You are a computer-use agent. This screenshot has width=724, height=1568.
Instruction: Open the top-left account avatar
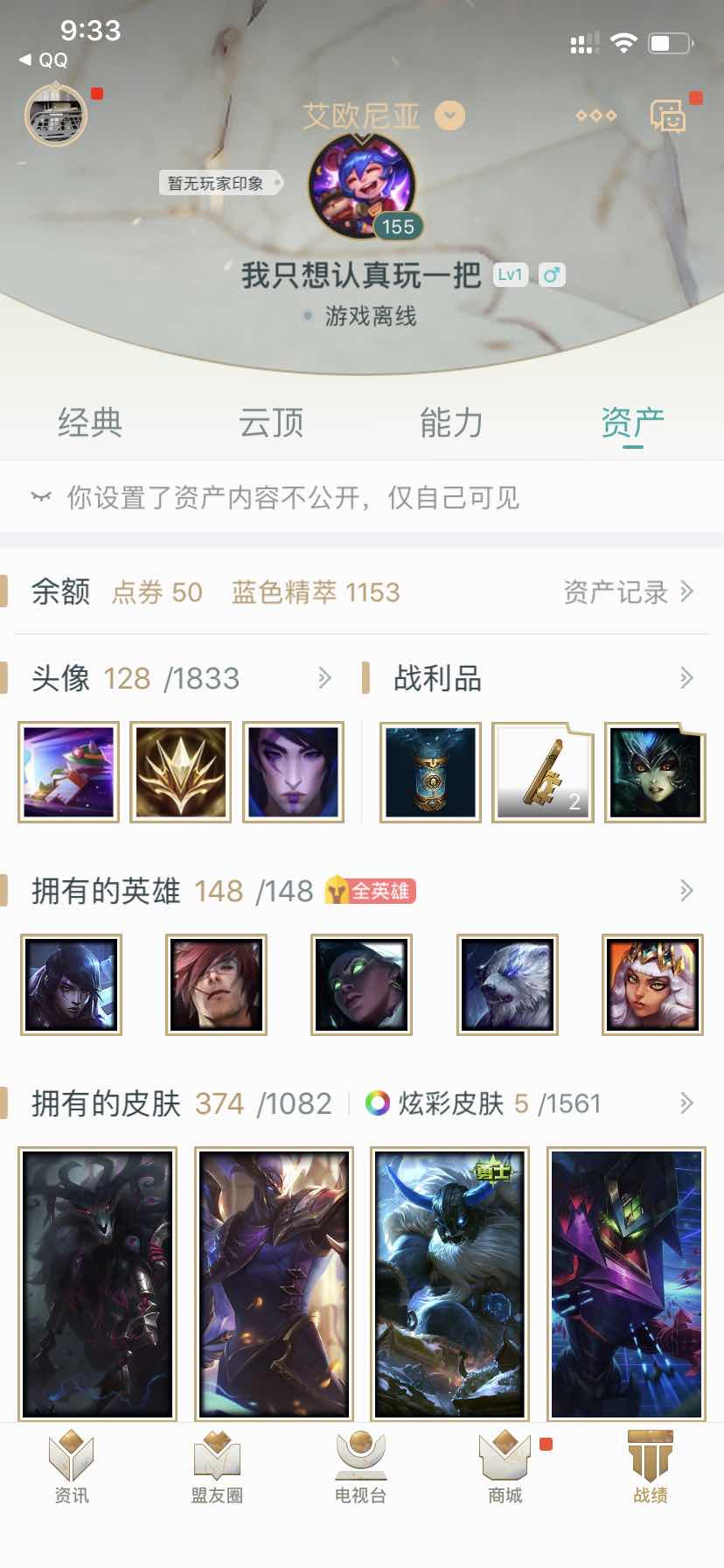click(x=55, y=115)
